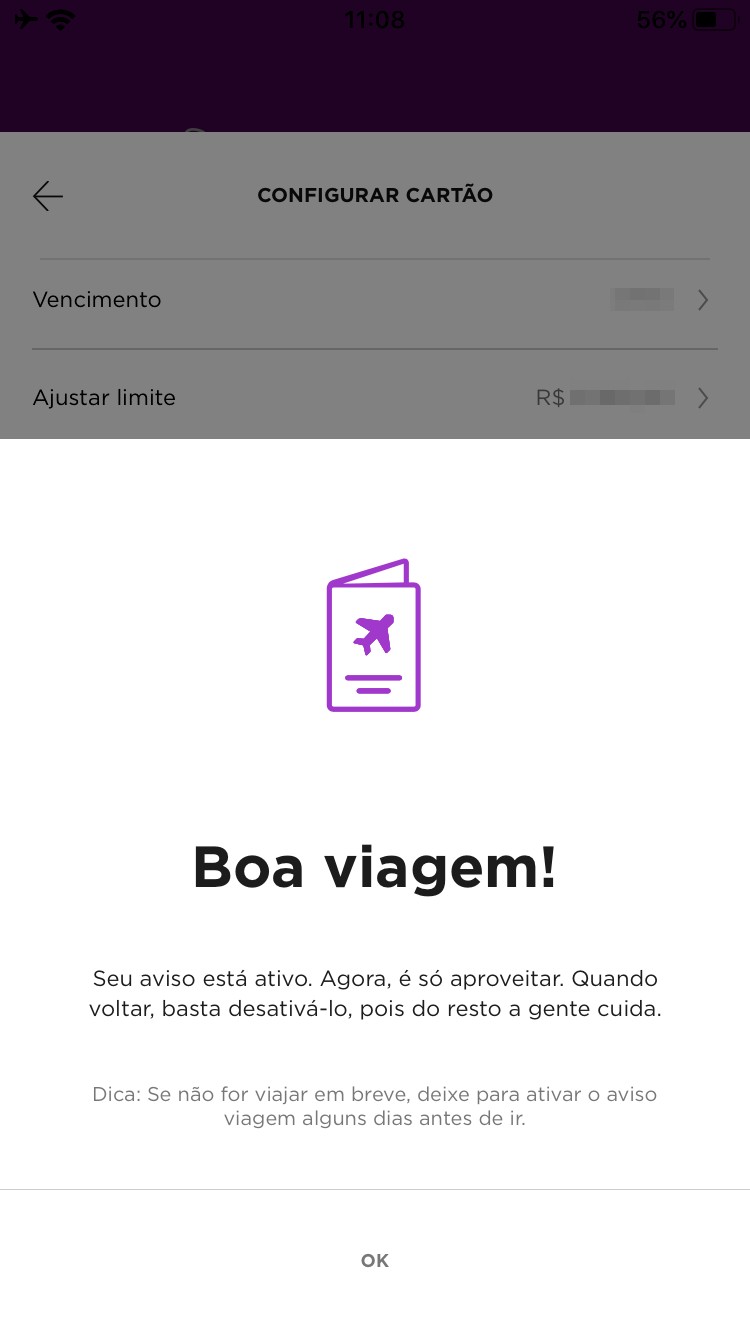The width and height of the screenshot is (750, 1334).
Task: Open Ajustar limite option
Action: [374, 398]
